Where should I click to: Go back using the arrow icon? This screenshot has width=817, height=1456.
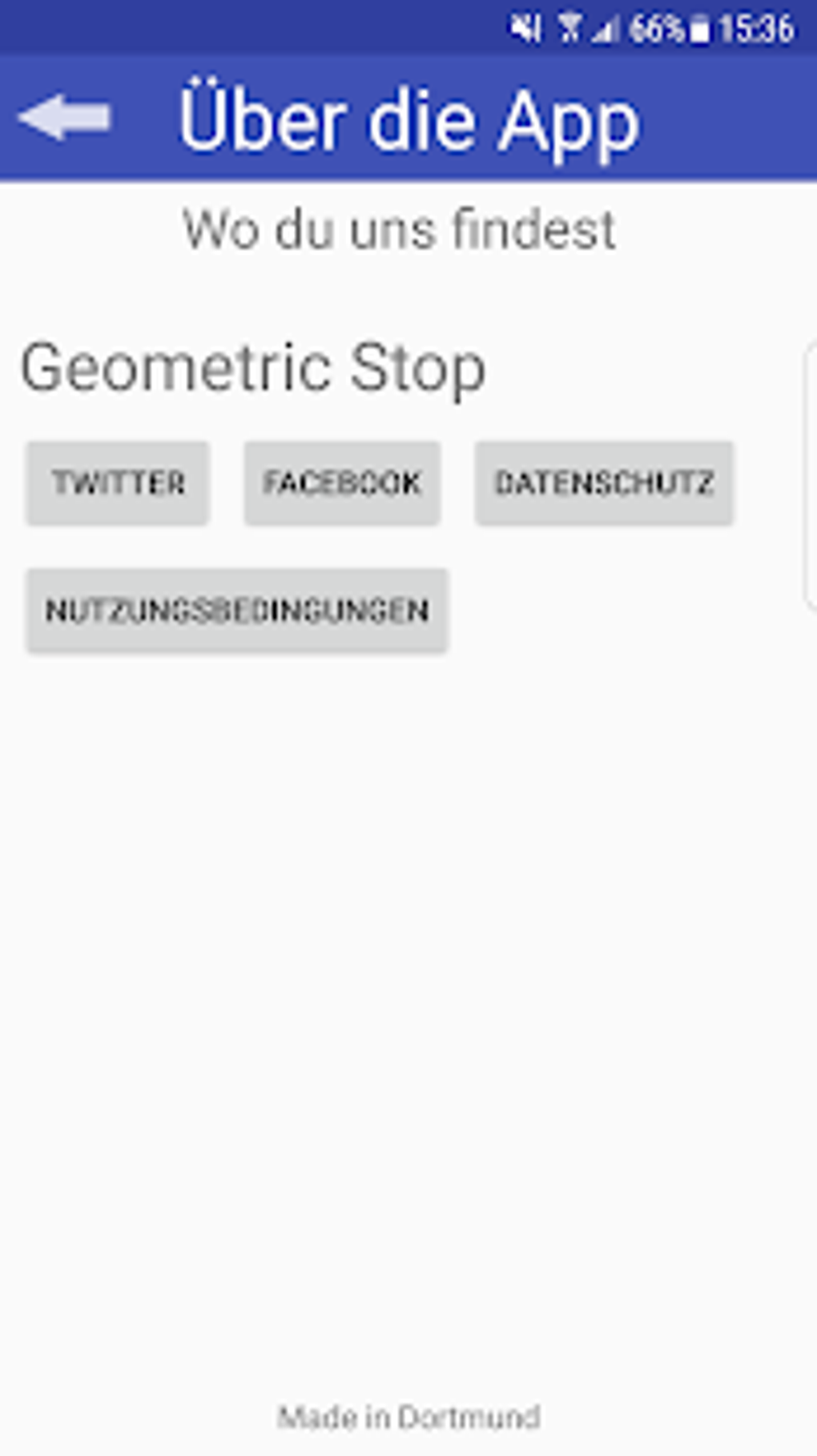coord(64,118)
